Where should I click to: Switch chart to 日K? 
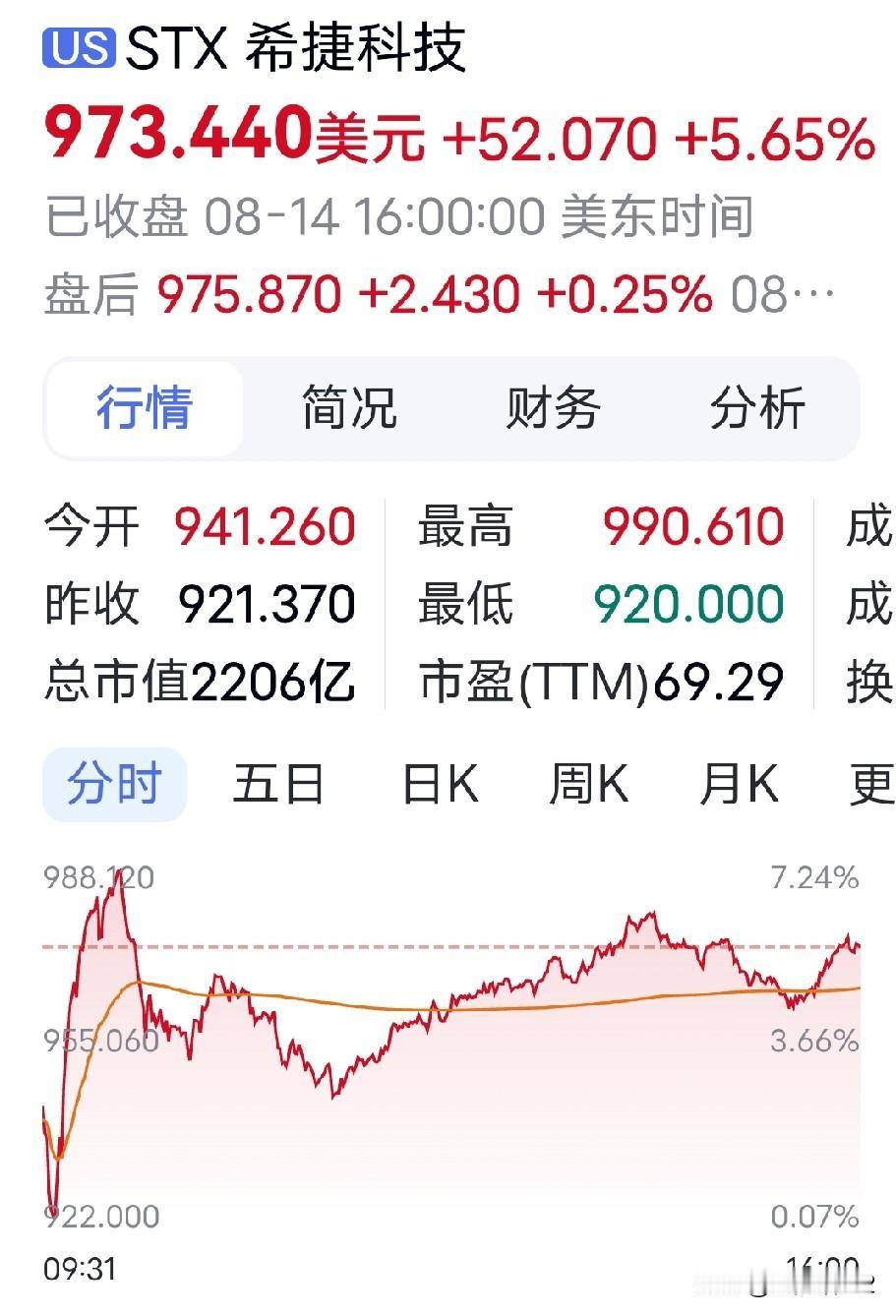coord(440,785)
